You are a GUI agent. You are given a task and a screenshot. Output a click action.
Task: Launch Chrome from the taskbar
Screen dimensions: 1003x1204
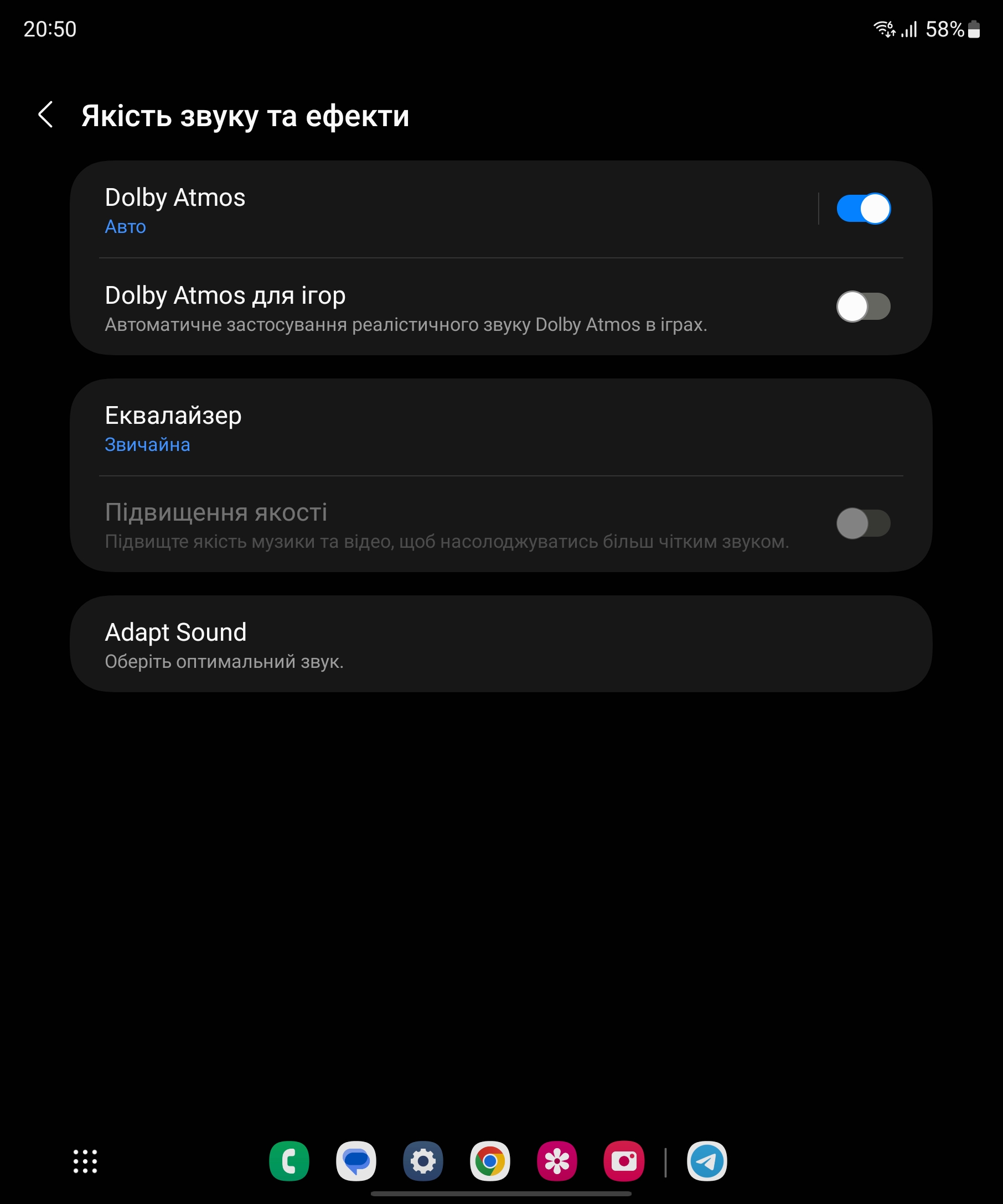click(x=490, y=1161)
